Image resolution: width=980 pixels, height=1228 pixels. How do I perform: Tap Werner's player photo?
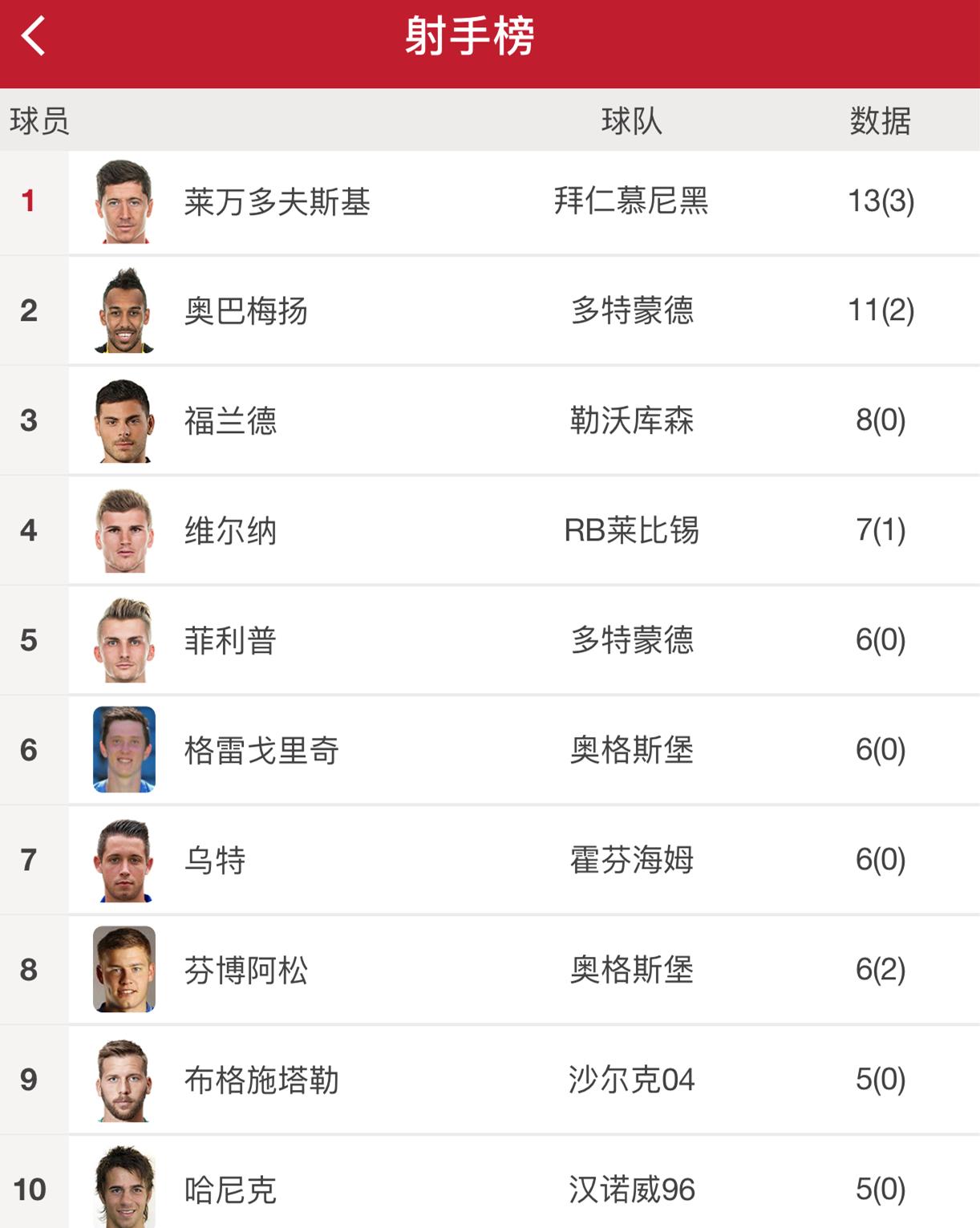[x=126, y=530]
